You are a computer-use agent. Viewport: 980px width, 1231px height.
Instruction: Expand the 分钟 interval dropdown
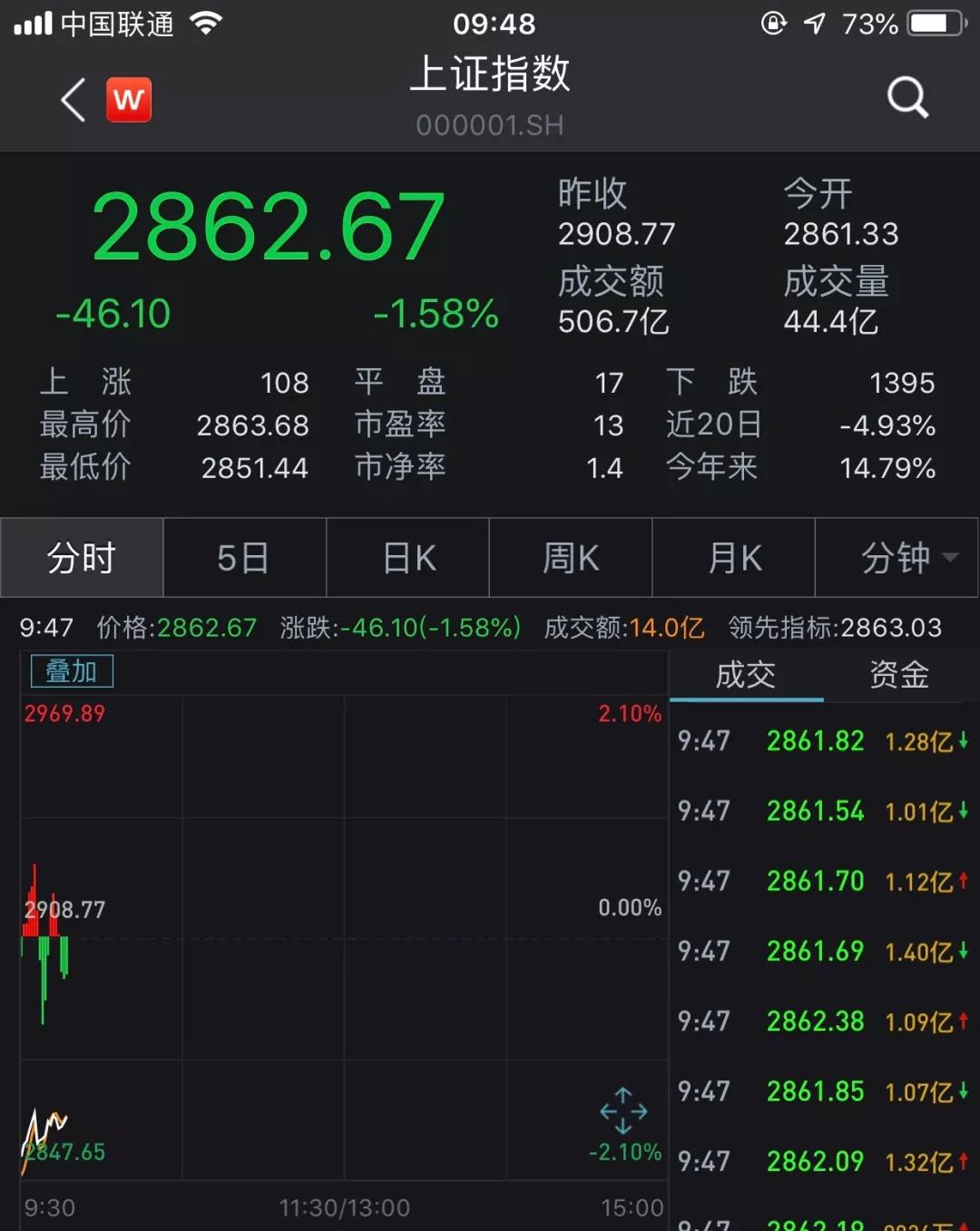907,558
